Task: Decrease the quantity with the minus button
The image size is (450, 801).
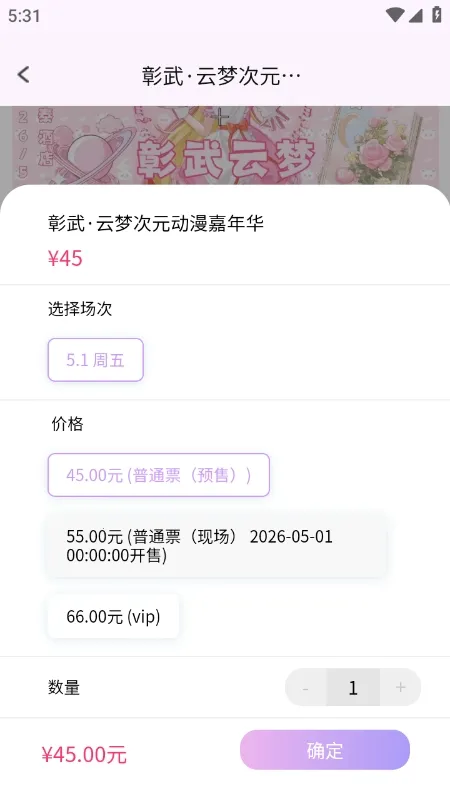Action: (x=305, y=688)
